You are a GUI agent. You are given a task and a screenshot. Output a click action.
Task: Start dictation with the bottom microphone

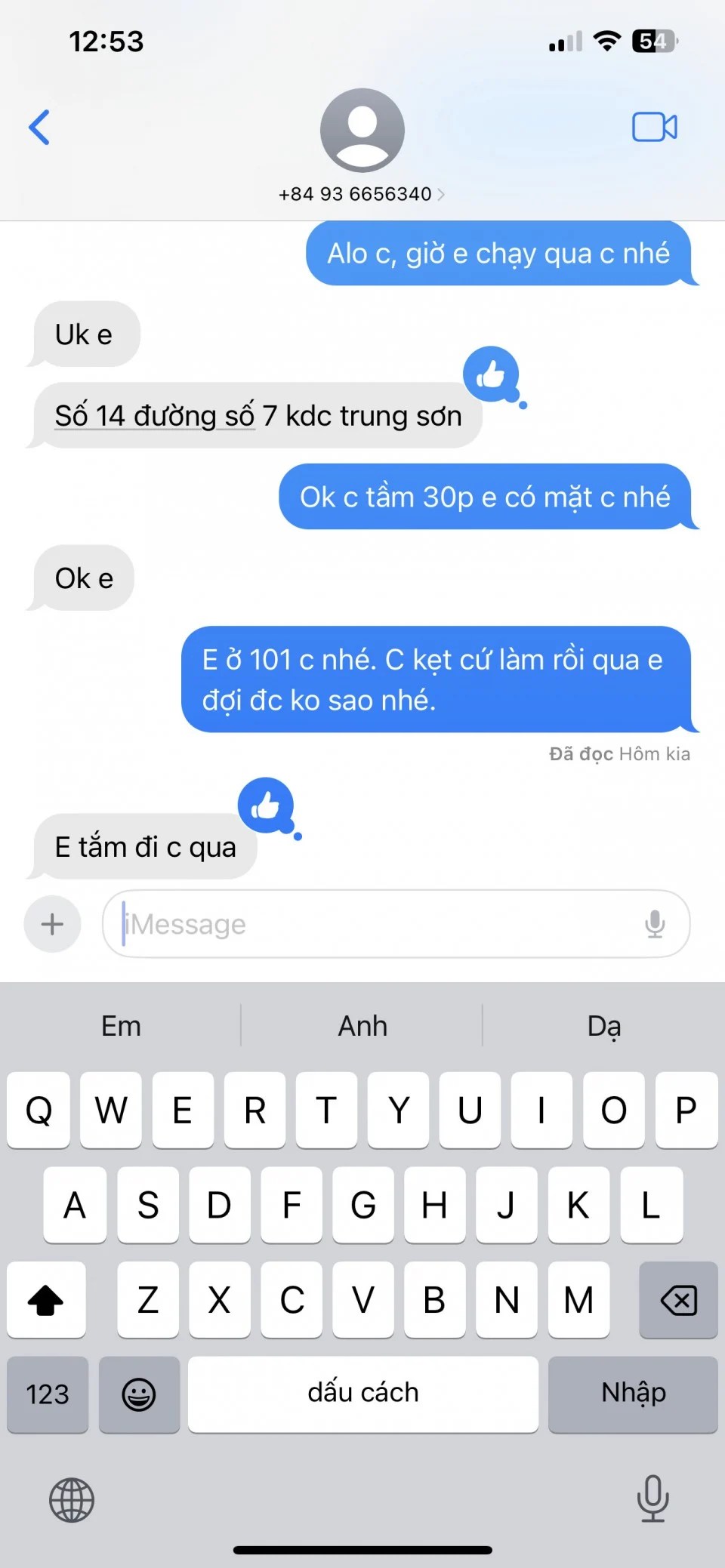652,1499
